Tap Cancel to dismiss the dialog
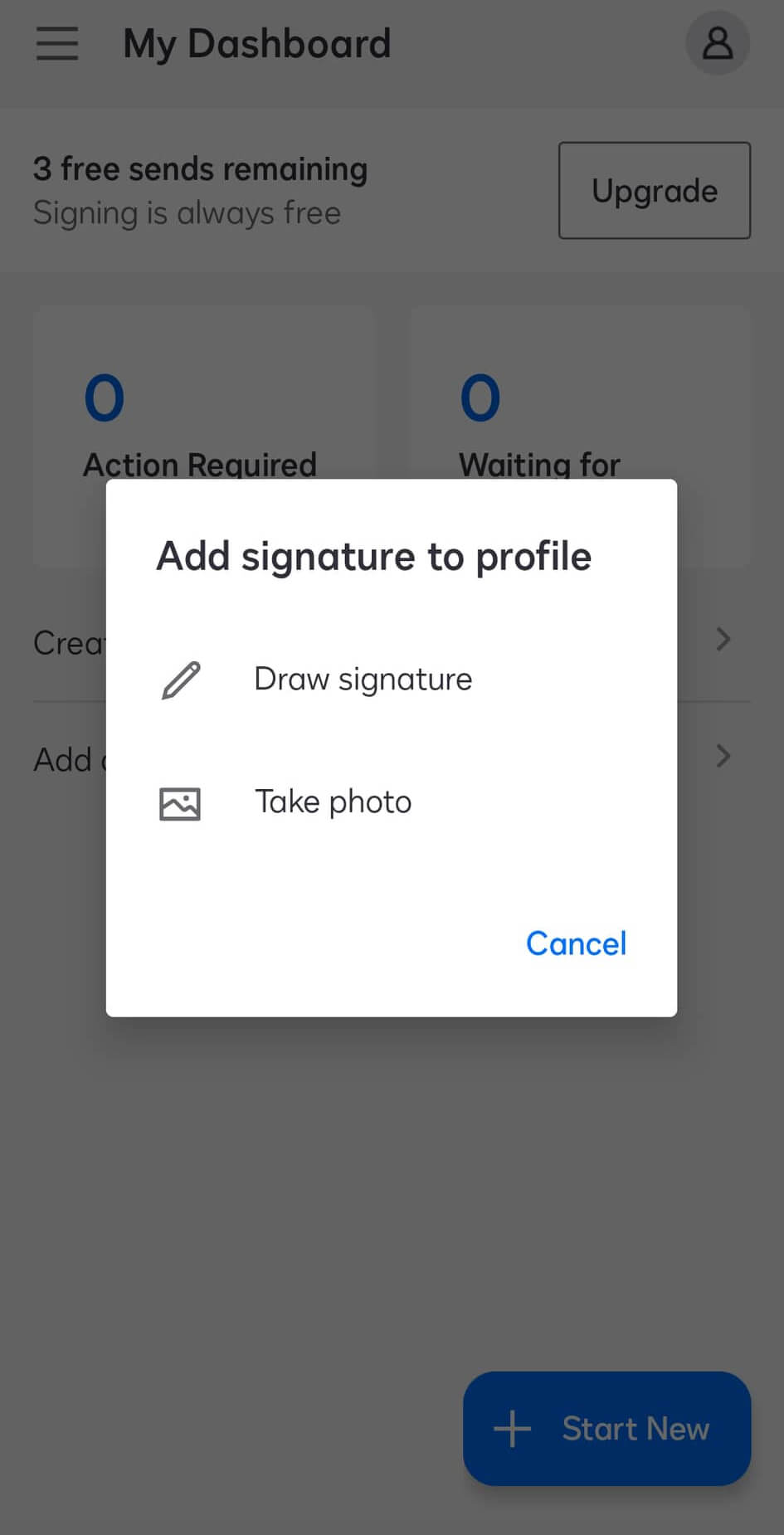784x1535 pixels. 576,943
